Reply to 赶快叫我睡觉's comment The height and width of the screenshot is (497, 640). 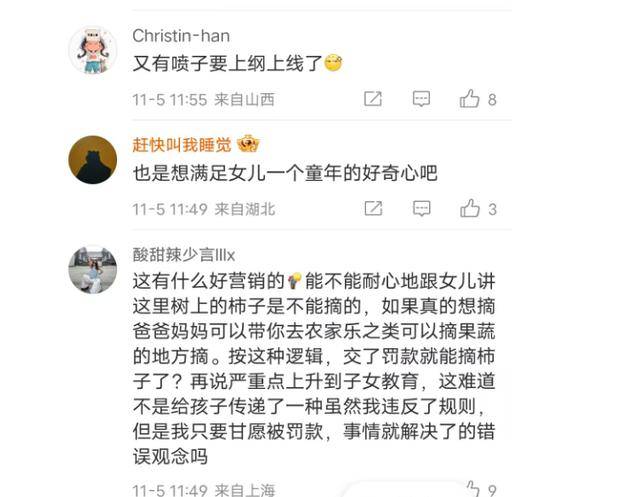pyautogui.click(x=422, y=208)
